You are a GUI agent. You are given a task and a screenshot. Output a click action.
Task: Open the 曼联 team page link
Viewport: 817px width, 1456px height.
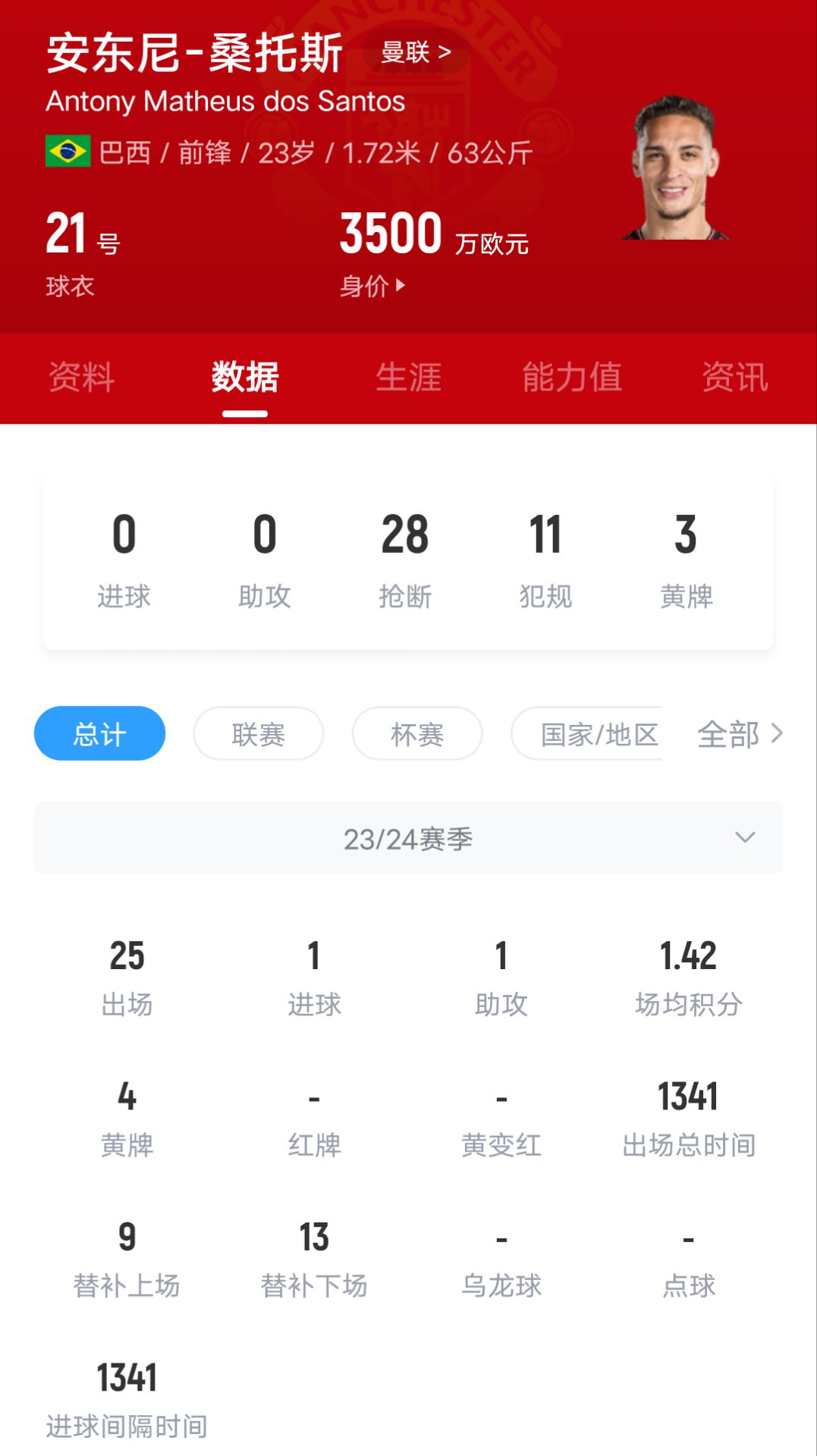[416, 52]
